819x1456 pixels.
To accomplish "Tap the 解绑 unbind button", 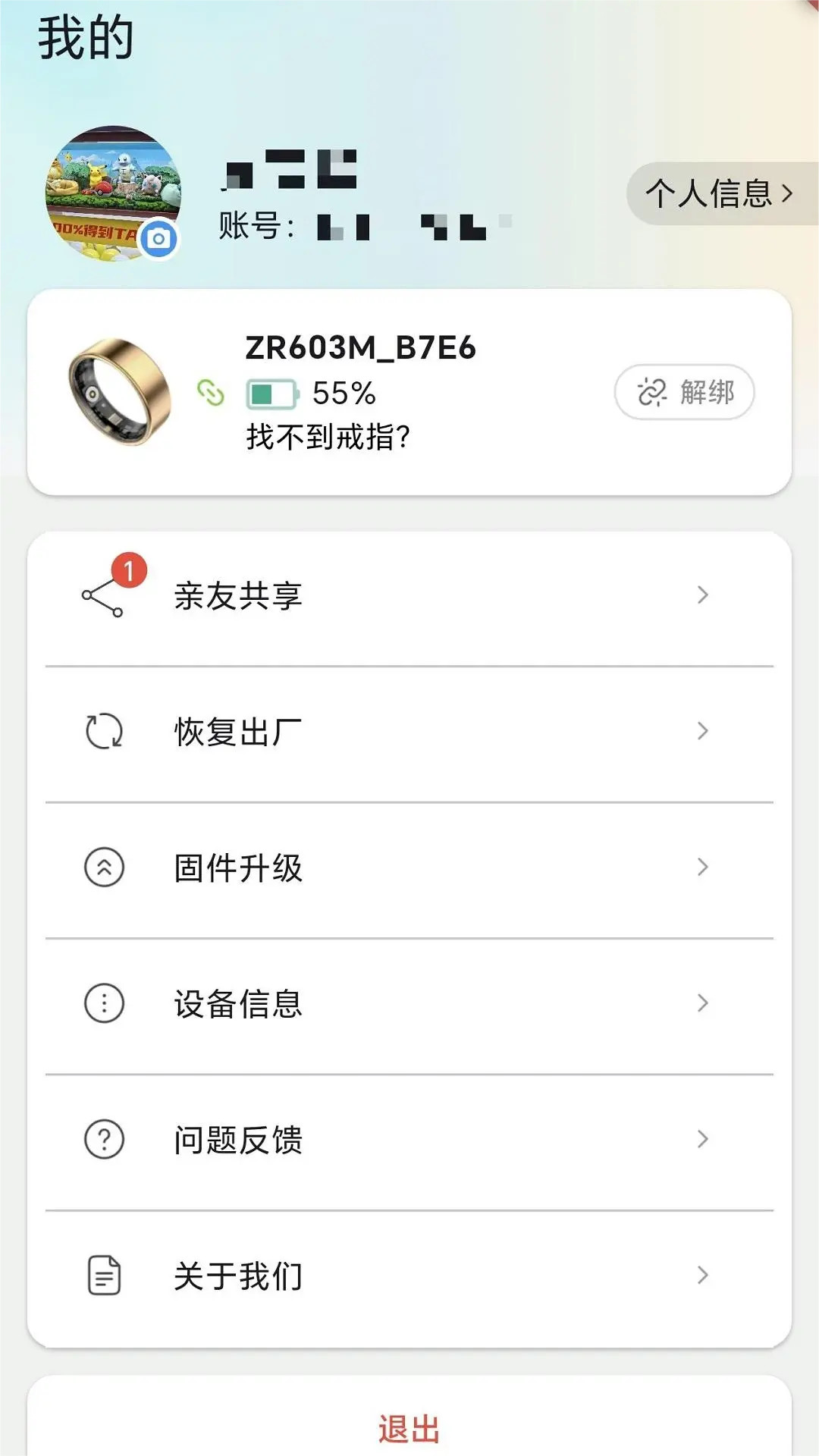I will (682, 393).
